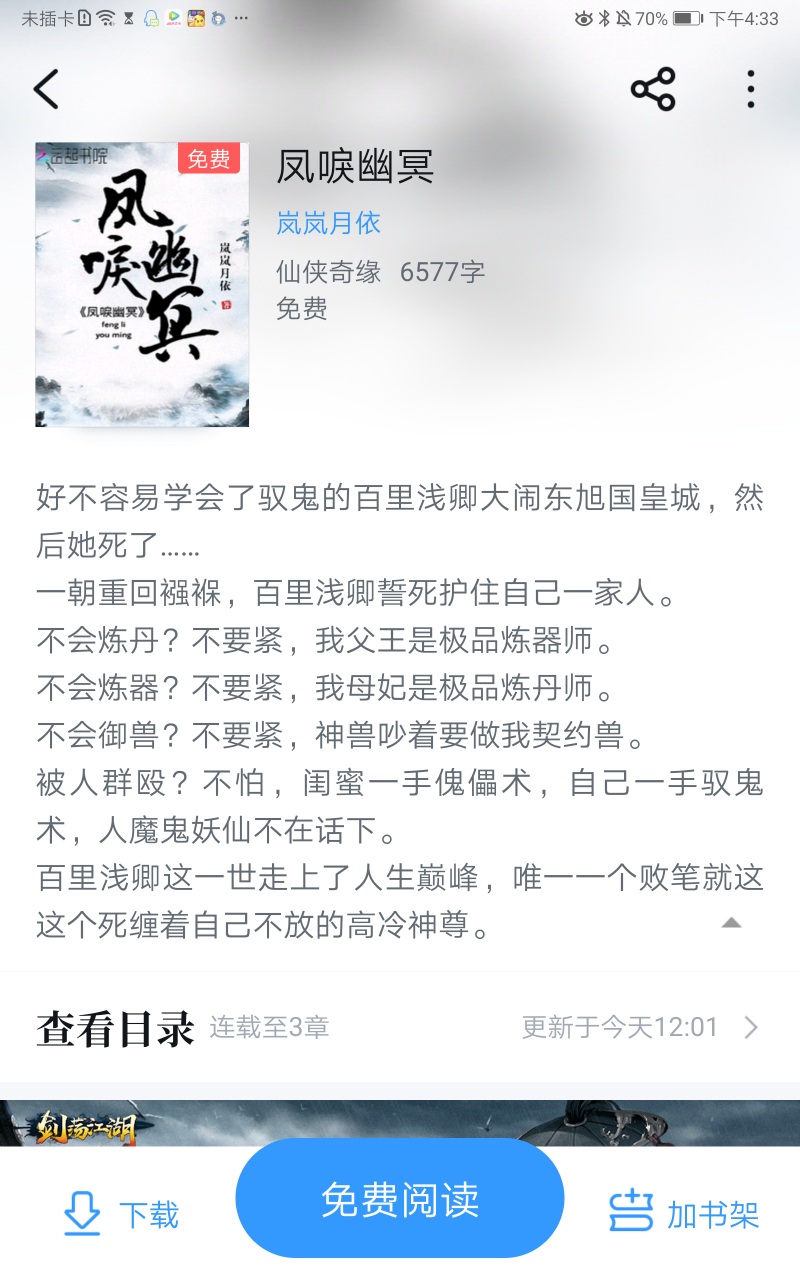Add book via 加书架

[x=685, y=1214]
